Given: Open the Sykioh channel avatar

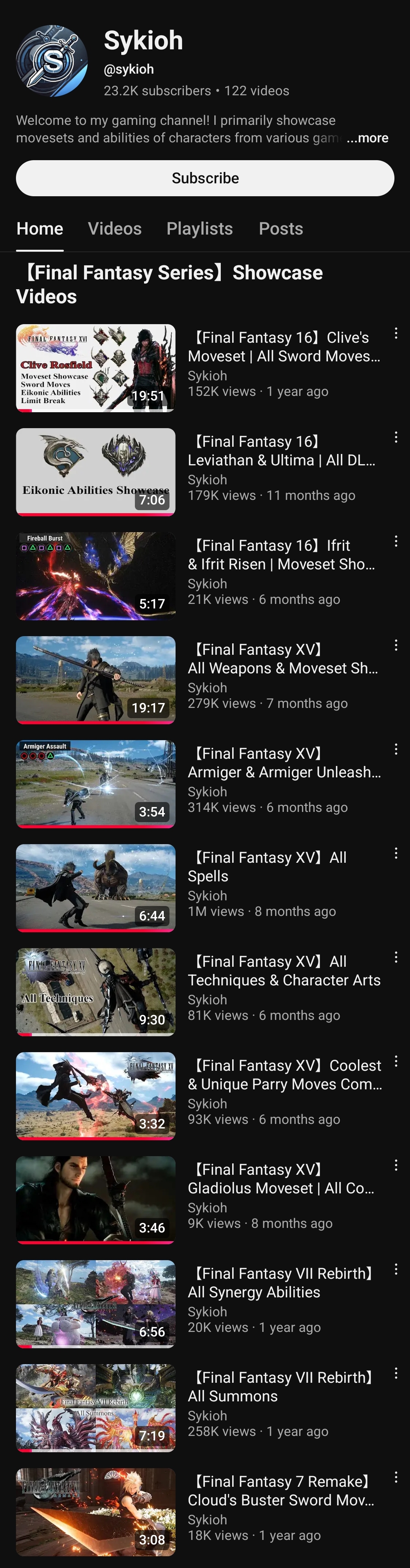Looking at the screenshot, I should click(52, 61).
